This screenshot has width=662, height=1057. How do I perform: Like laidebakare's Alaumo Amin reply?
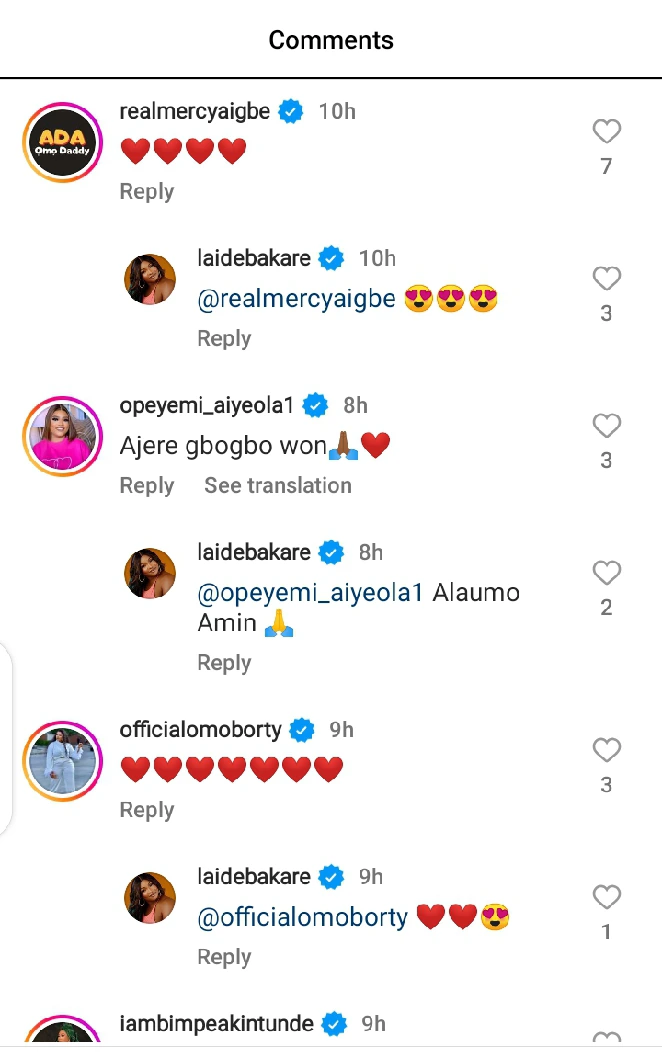606,573
